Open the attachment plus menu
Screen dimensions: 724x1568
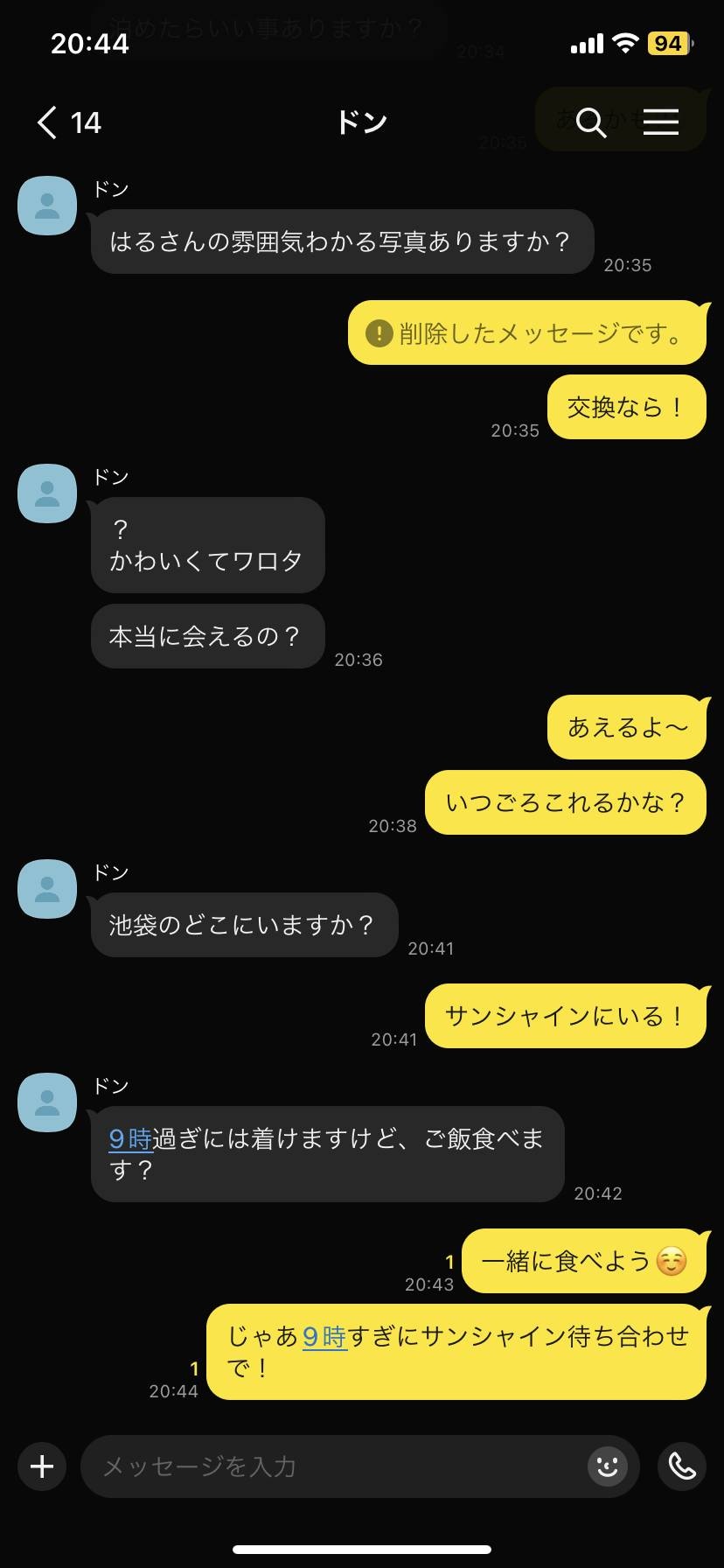(x=42, y=1466)
